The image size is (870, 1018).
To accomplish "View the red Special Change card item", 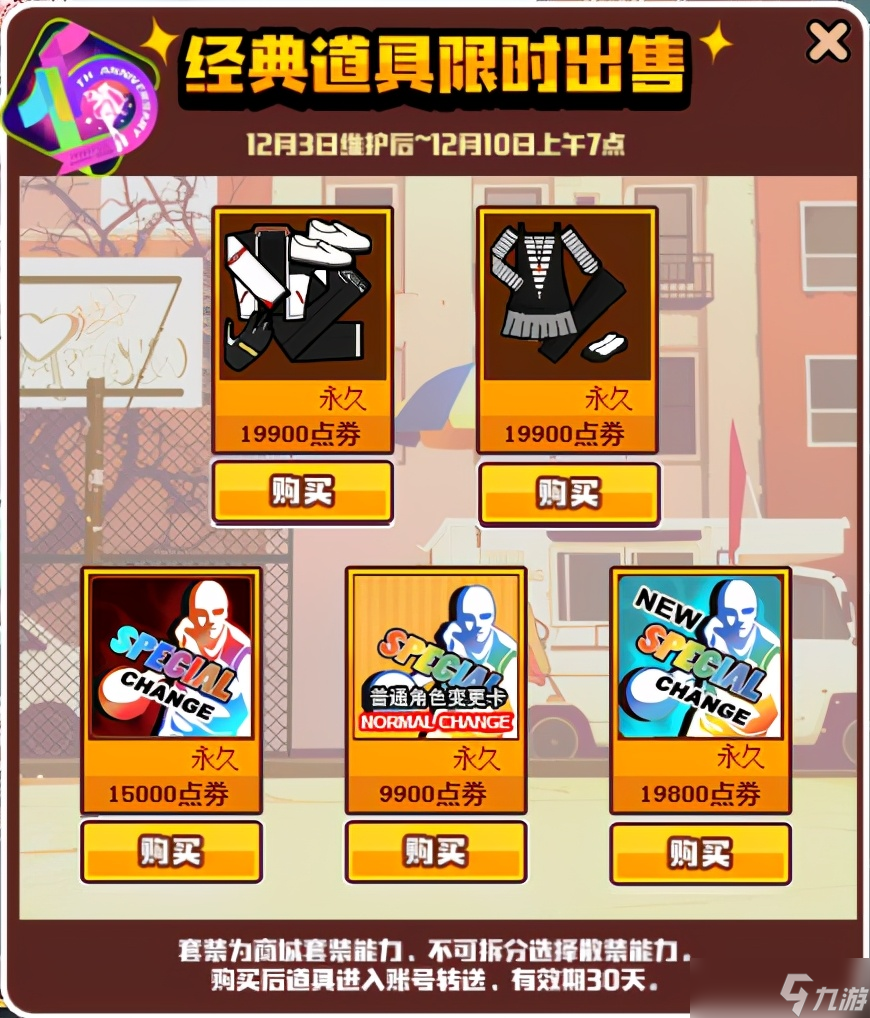I will [x=171, y=660].
